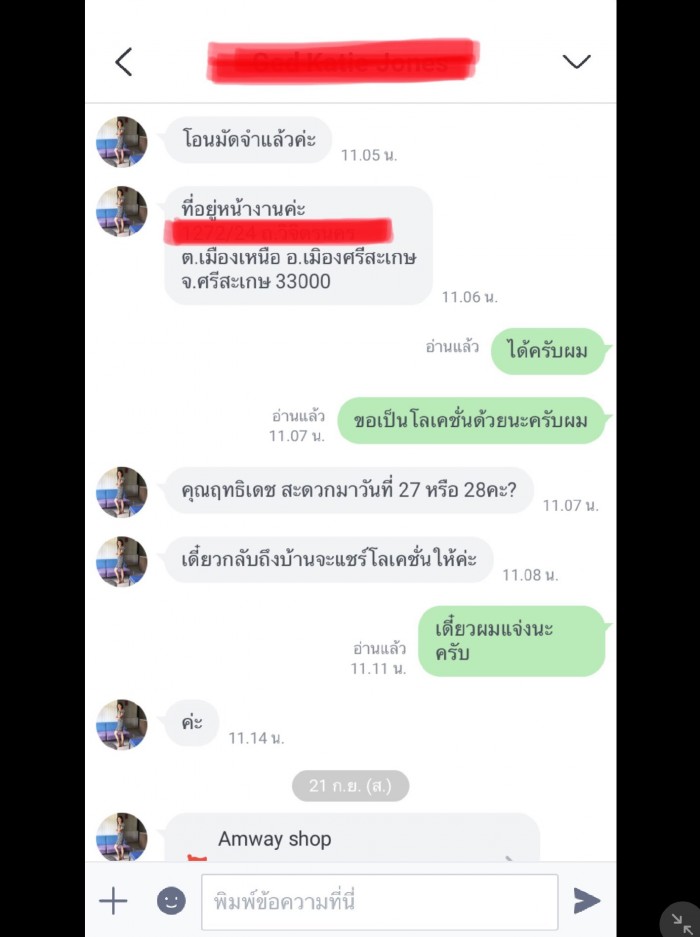700x937 pixels.
Task: Send the message with arrow icon
Action: point(586,901)
